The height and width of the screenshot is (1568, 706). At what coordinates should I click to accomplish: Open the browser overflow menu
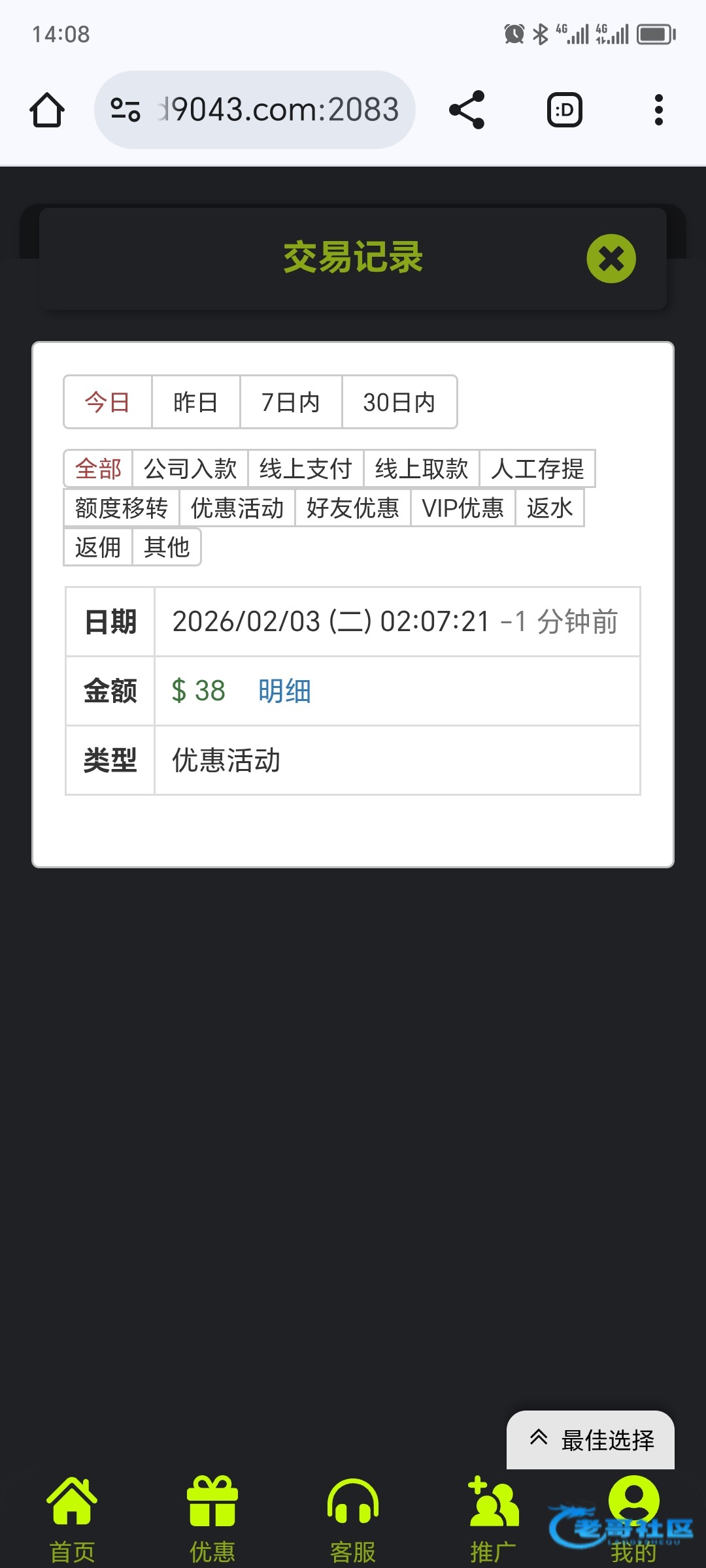658,110
